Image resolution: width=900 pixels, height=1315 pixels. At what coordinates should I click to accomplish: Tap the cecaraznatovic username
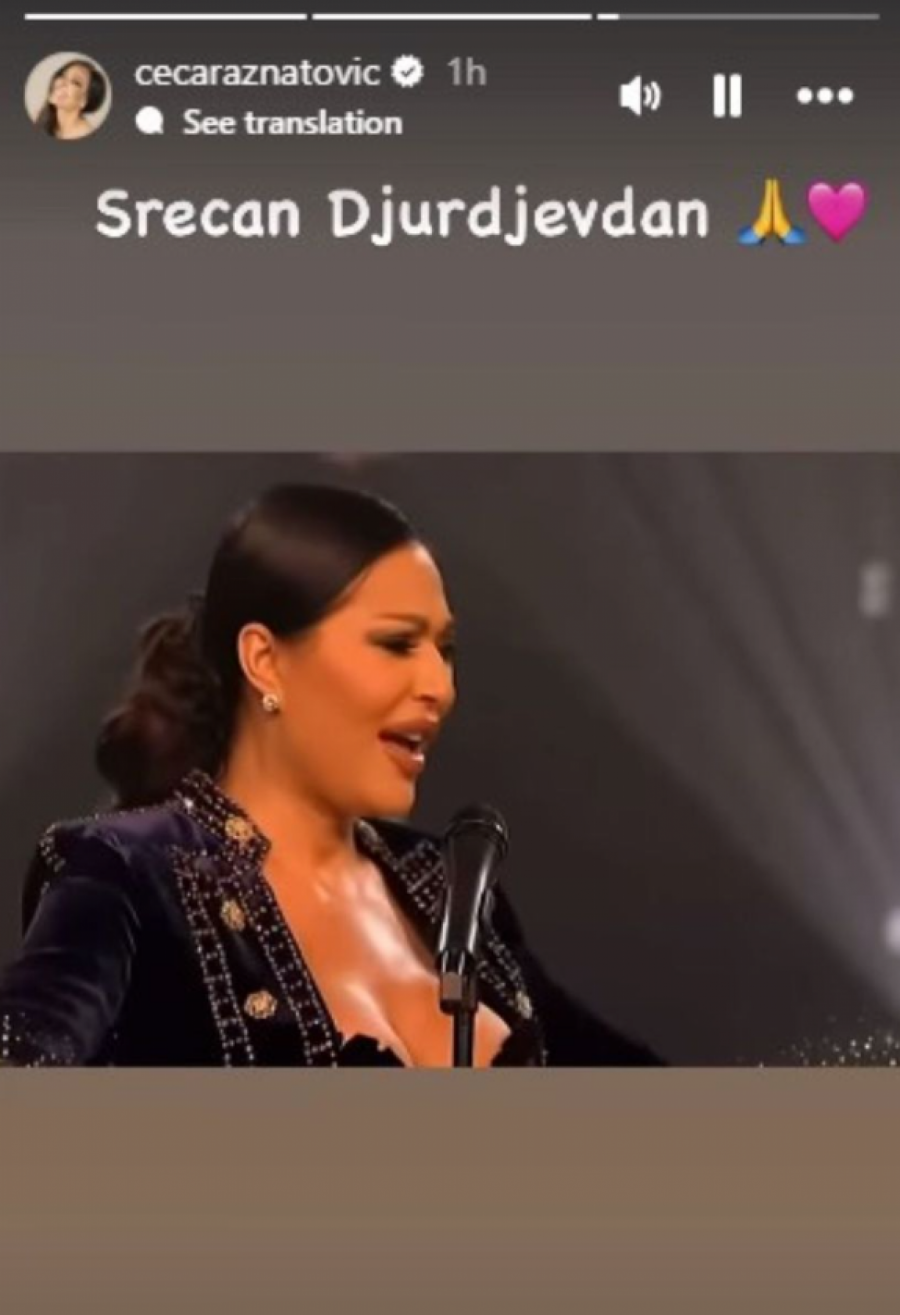click(257, 73)
